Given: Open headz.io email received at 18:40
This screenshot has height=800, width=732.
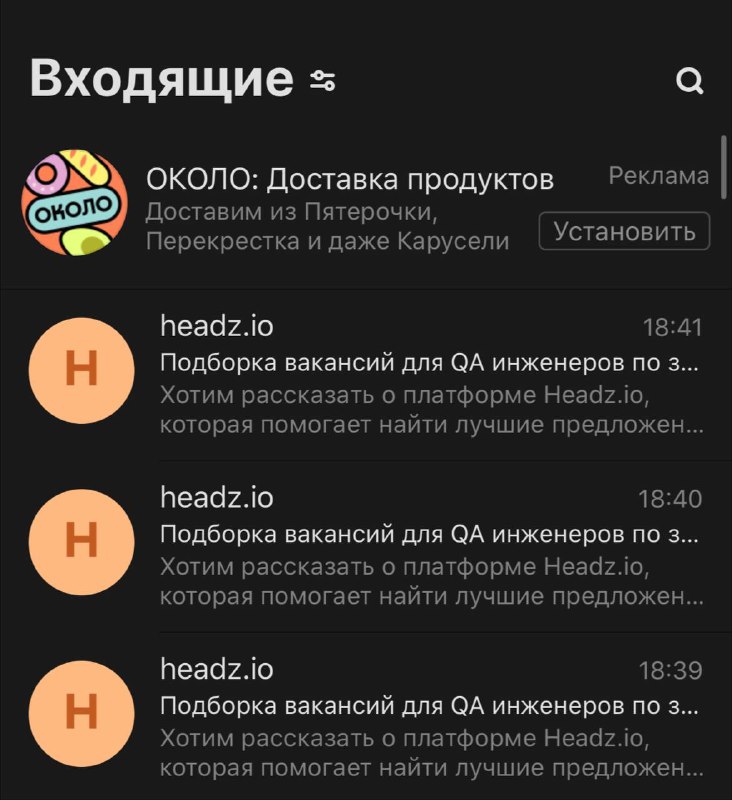Looking at the screenshot, I should (x=366, y=546).
